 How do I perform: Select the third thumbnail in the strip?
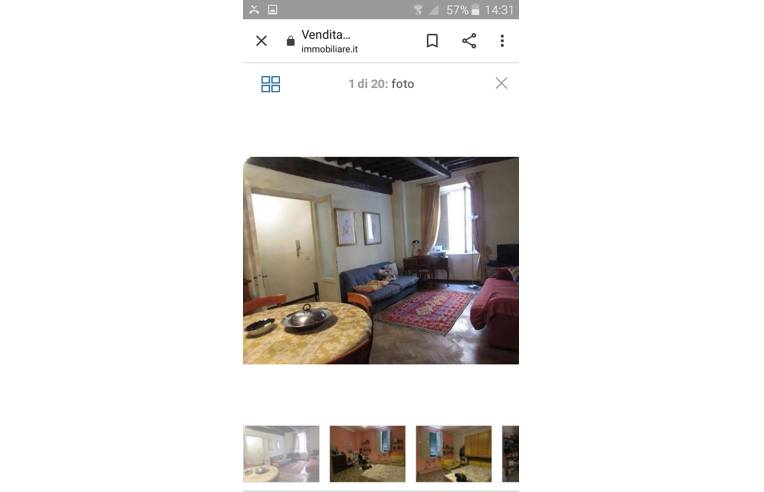(x=453, y=454)
